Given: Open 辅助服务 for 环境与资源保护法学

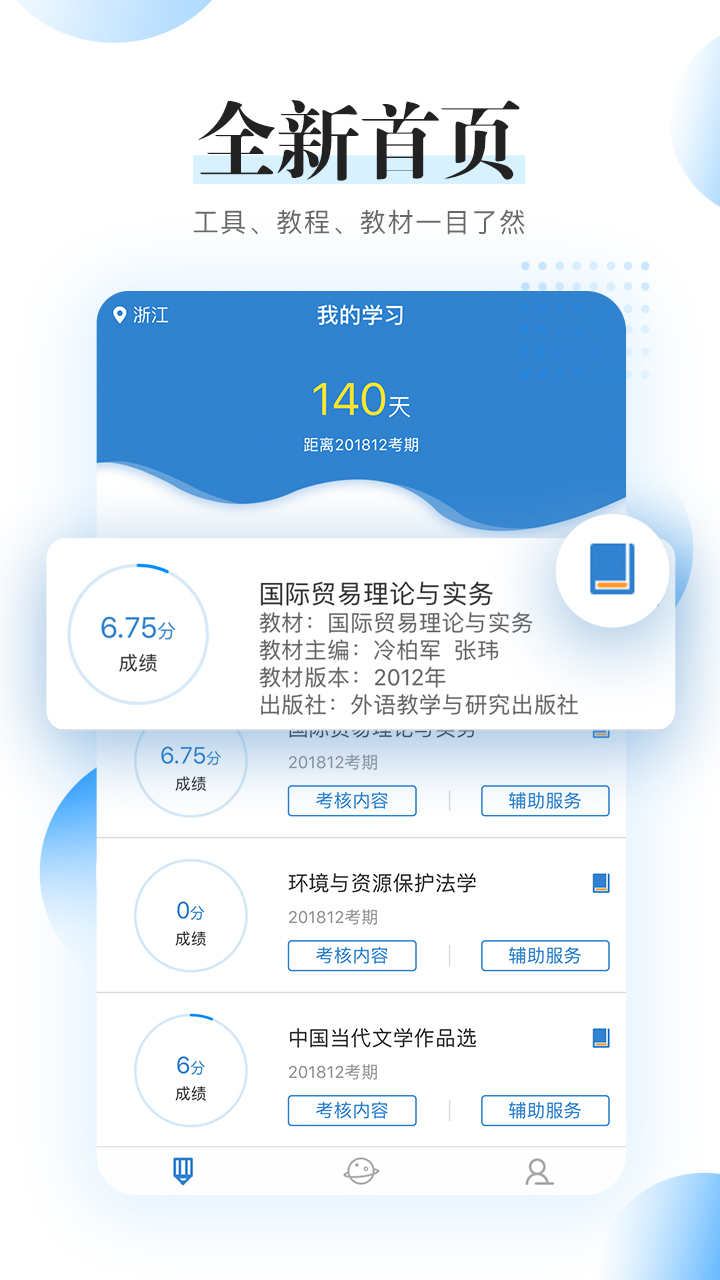Looking at the screenshot, I should click(545, 955).
